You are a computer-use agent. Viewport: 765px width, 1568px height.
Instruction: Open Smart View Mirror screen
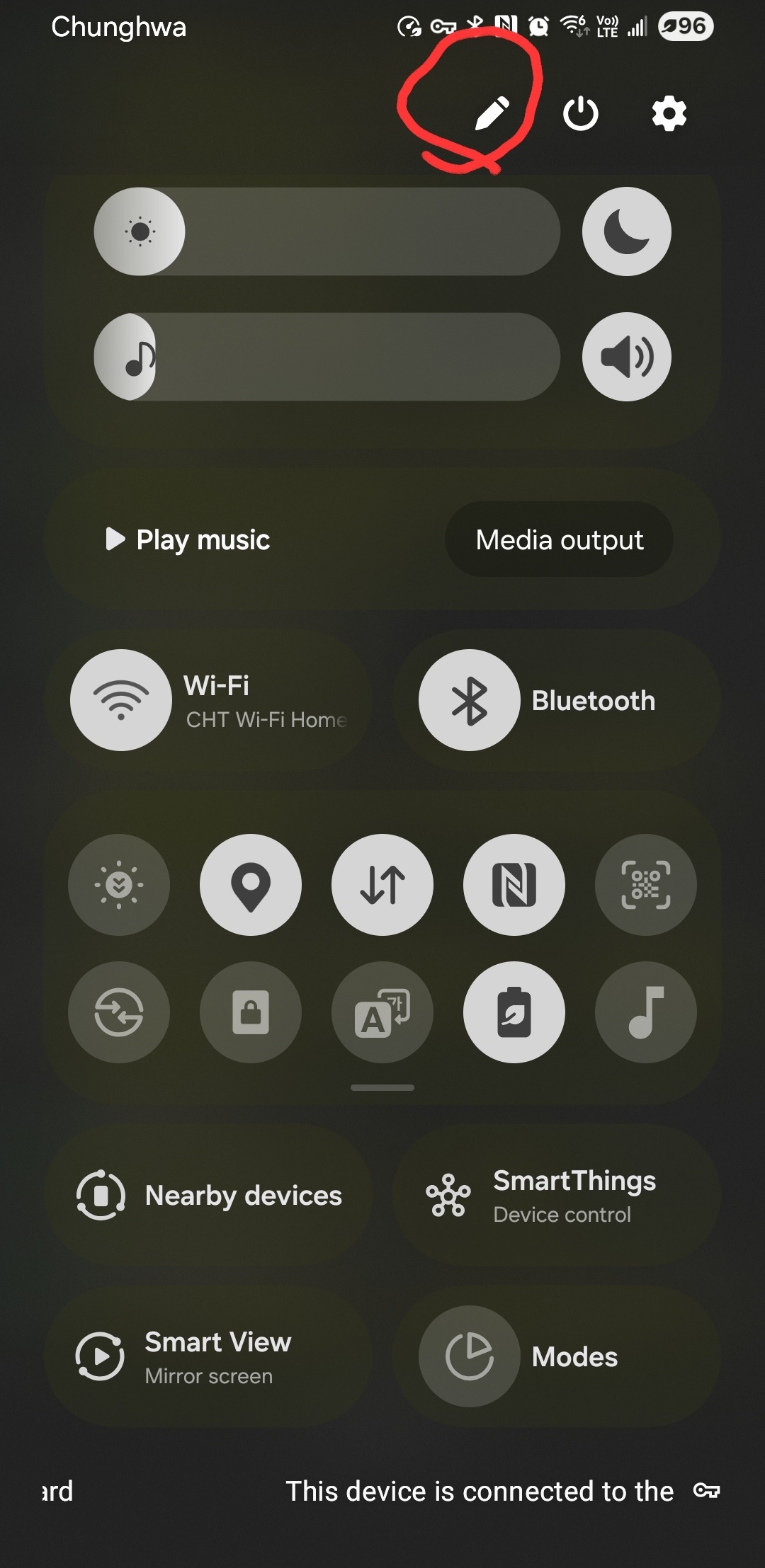tap(208, 1356)
